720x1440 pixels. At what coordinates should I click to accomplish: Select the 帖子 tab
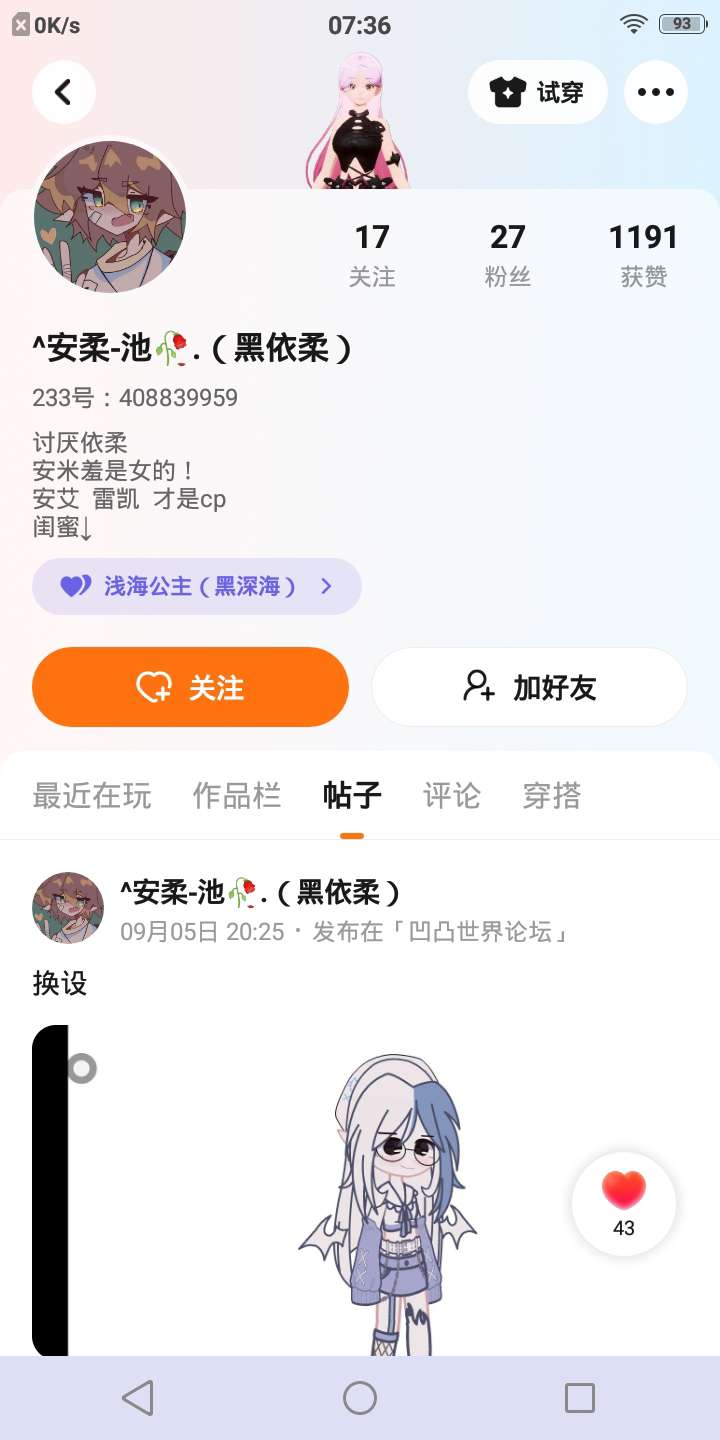[x=352, y=796]
